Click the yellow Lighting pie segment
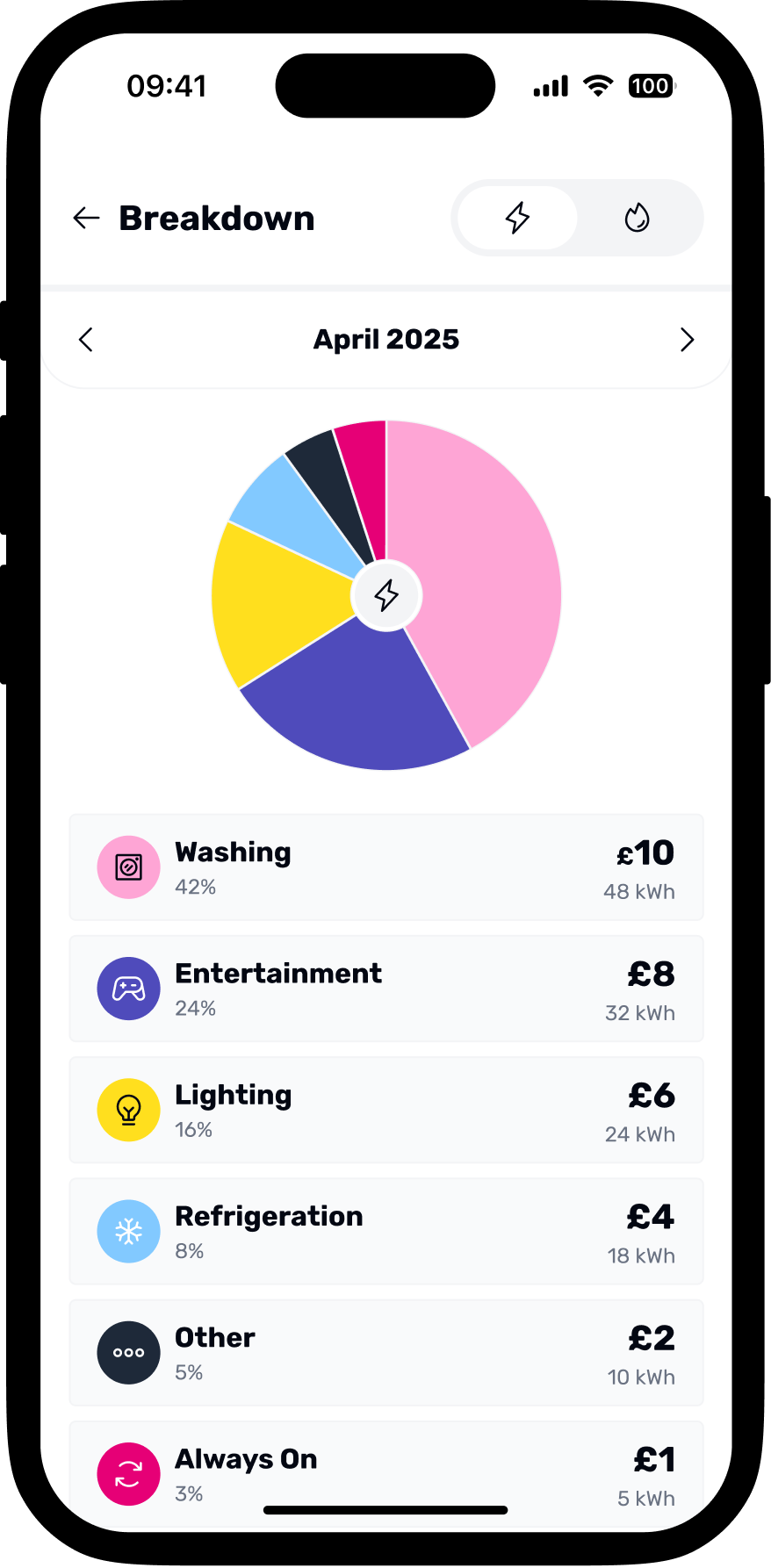This screenshot has height=1568, width=771. click(x=263, y=606)
